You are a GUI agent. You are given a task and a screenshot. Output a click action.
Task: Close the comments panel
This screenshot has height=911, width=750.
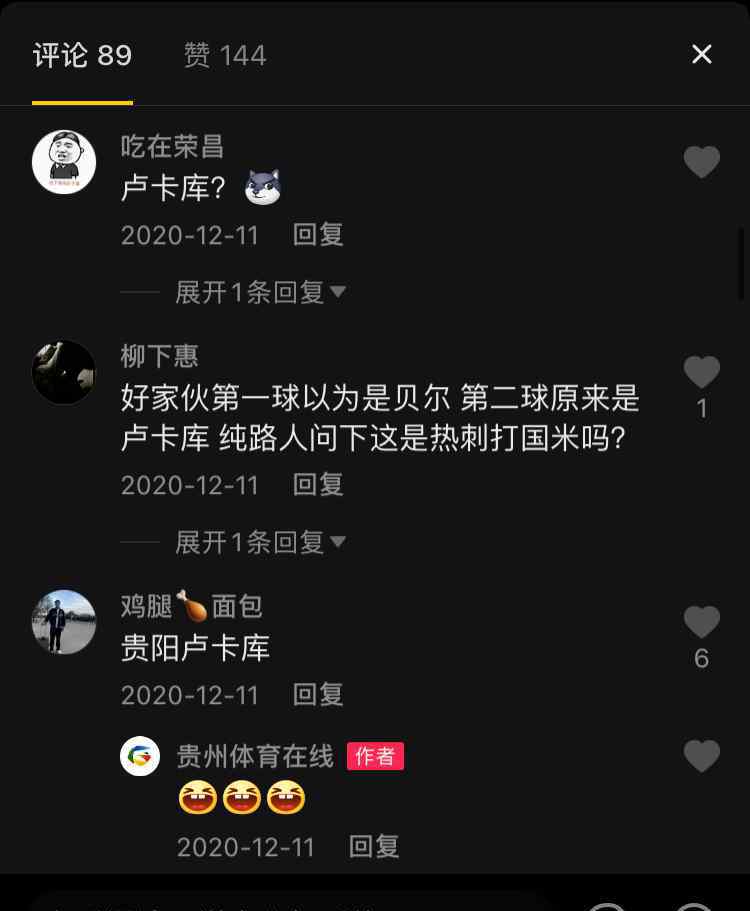point(702,54)
